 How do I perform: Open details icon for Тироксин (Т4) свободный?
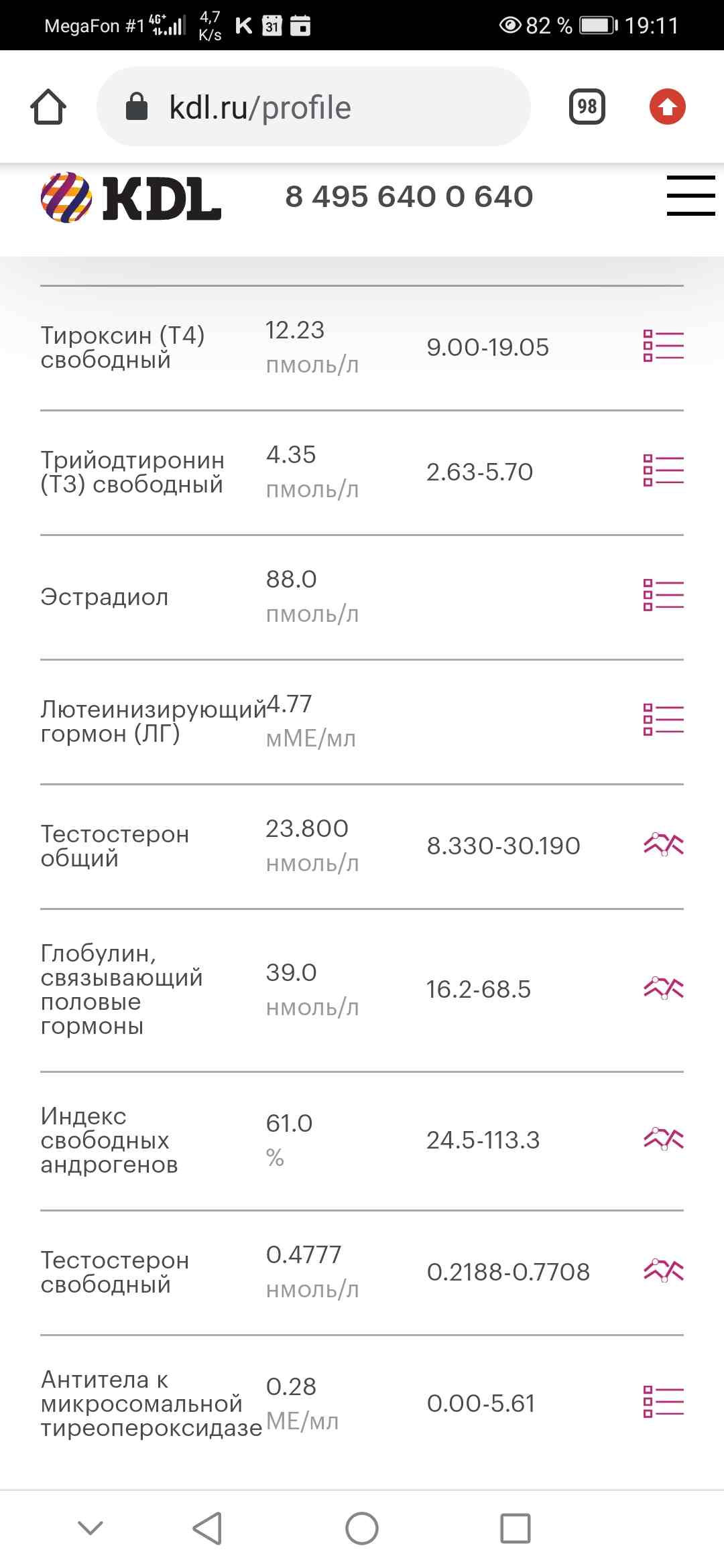coord(663,346)
